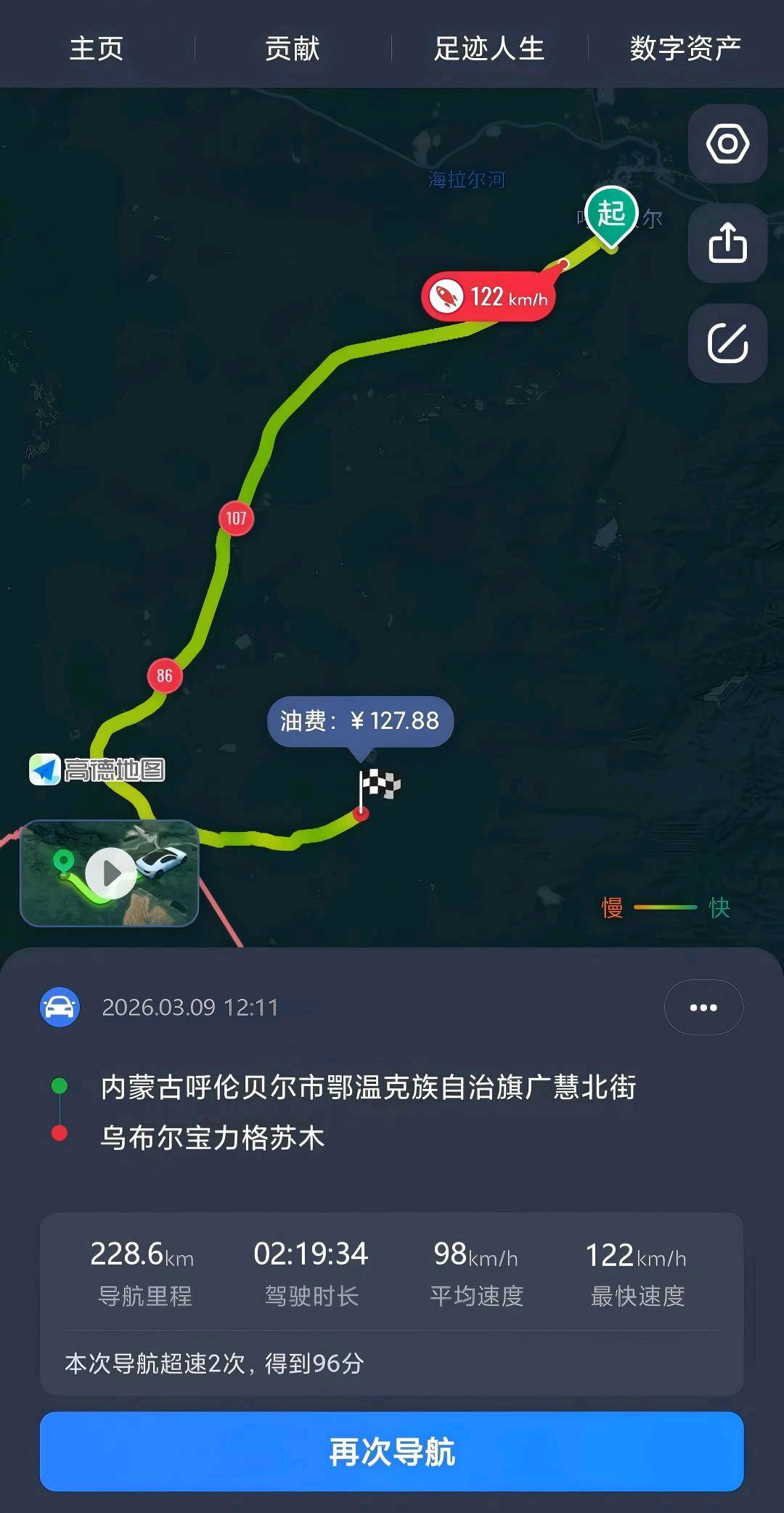
Task: Open the 数字资产 tab
Action: pos(685,49)
